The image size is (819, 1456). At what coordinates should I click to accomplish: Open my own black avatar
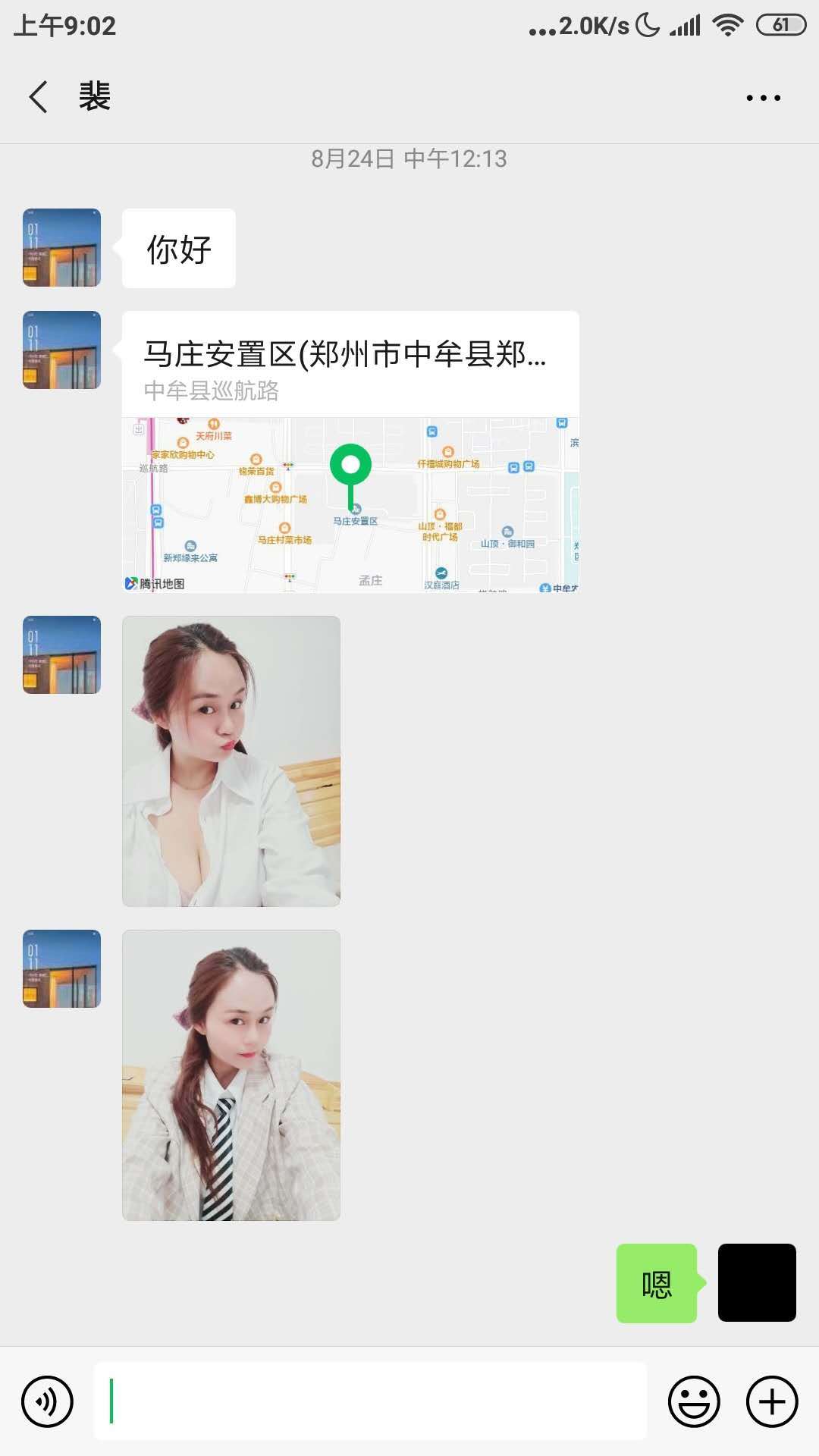(x=757, y=1282)
